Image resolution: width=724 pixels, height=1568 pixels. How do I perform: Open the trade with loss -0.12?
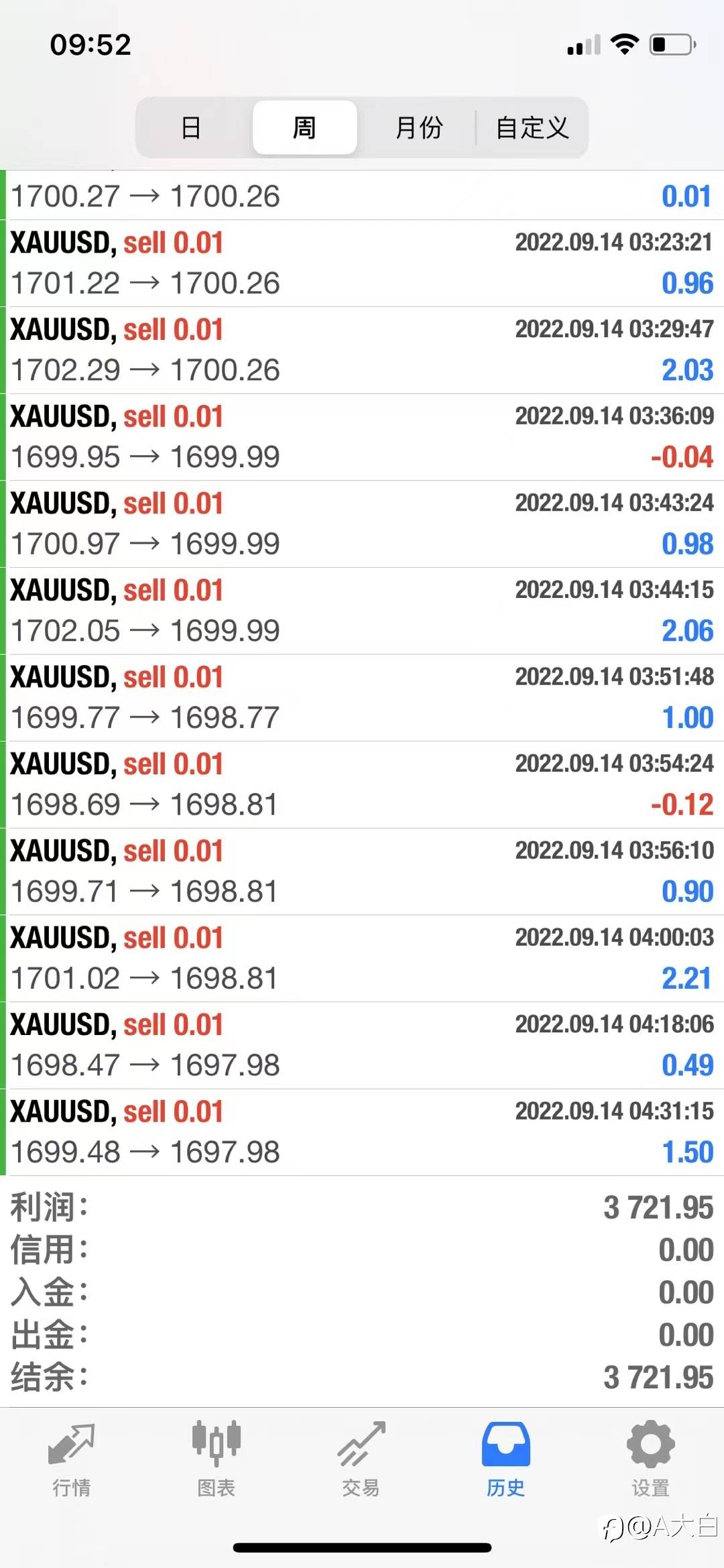pos(362,784)
